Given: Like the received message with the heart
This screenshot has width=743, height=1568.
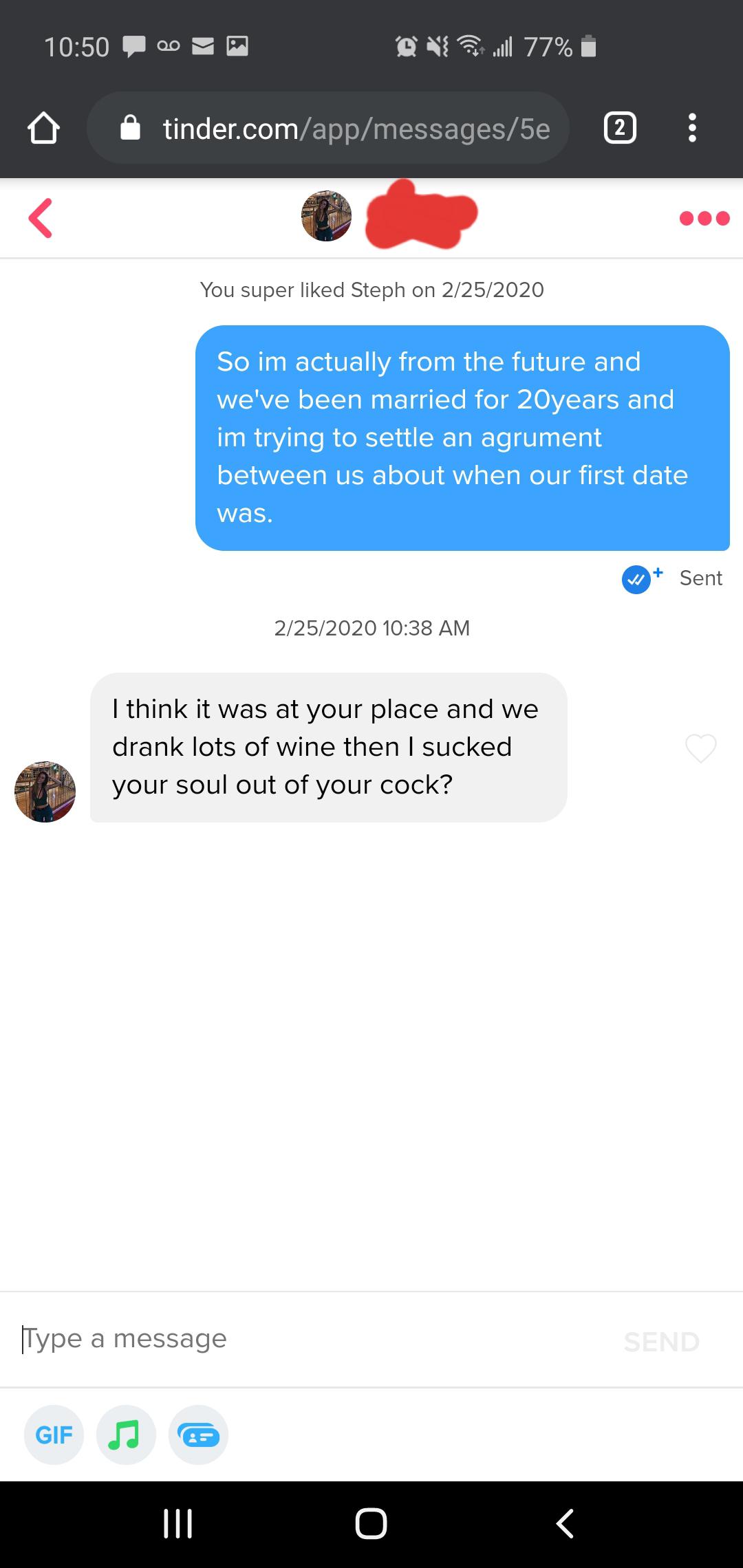Looking at the screenshot, I should pyautogui.click(x=701, y=748).
